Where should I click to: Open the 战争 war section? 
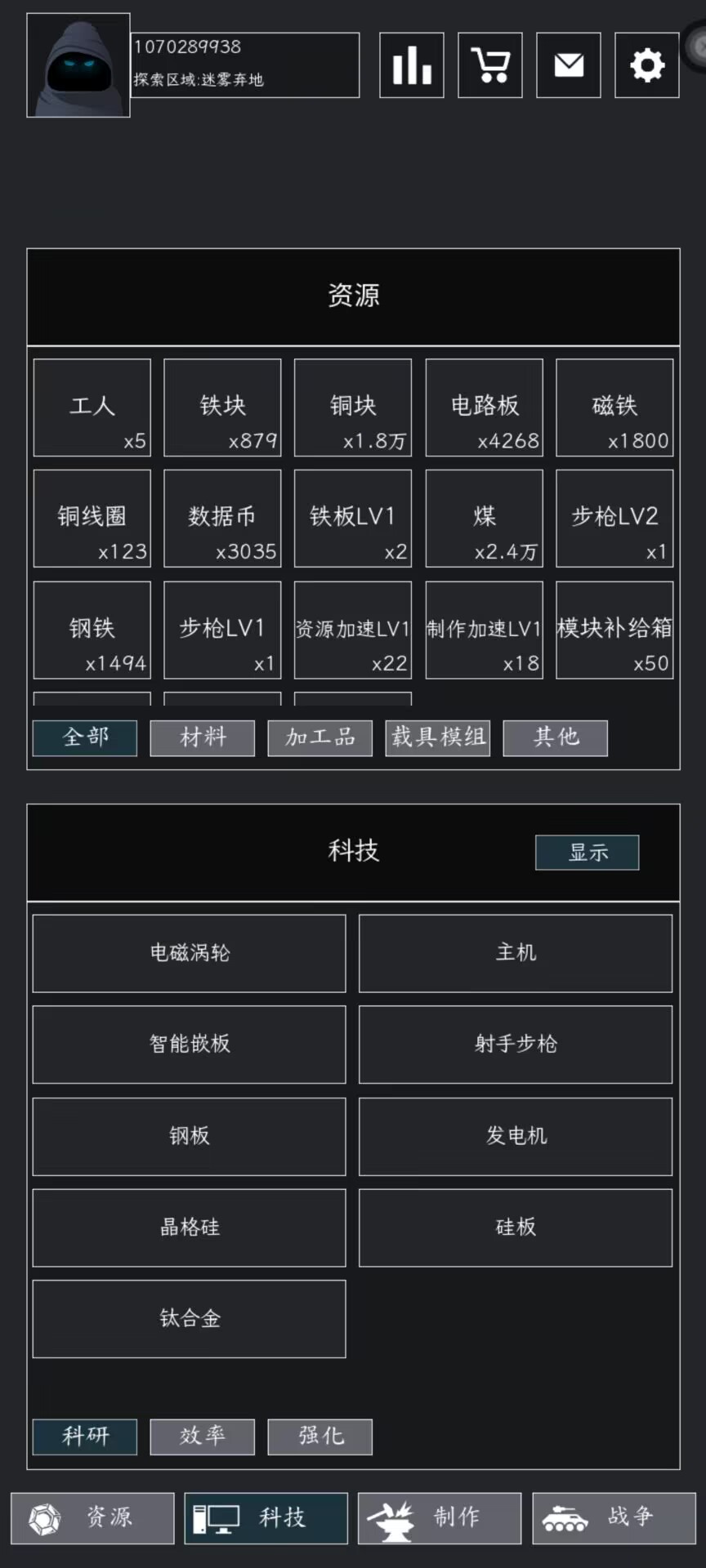point(614,1518)
